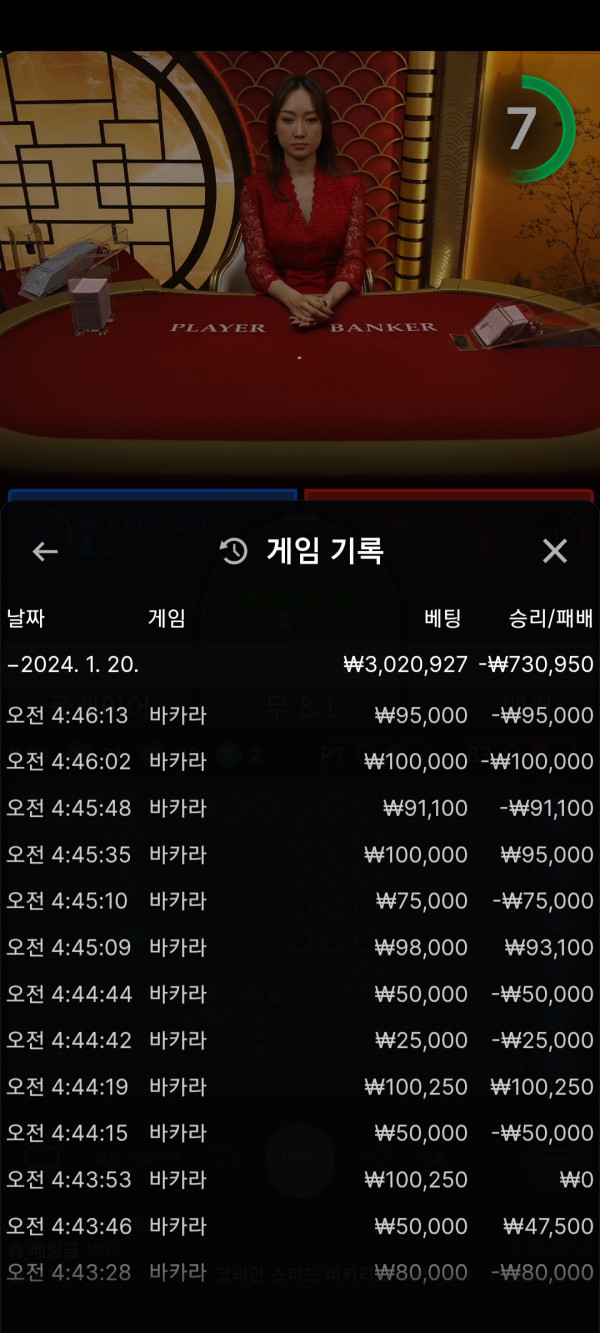Open the 오전 4:45:35 바카라 record
The width and height of the screenshot is (600, 1333).
(x=300, y=855)
